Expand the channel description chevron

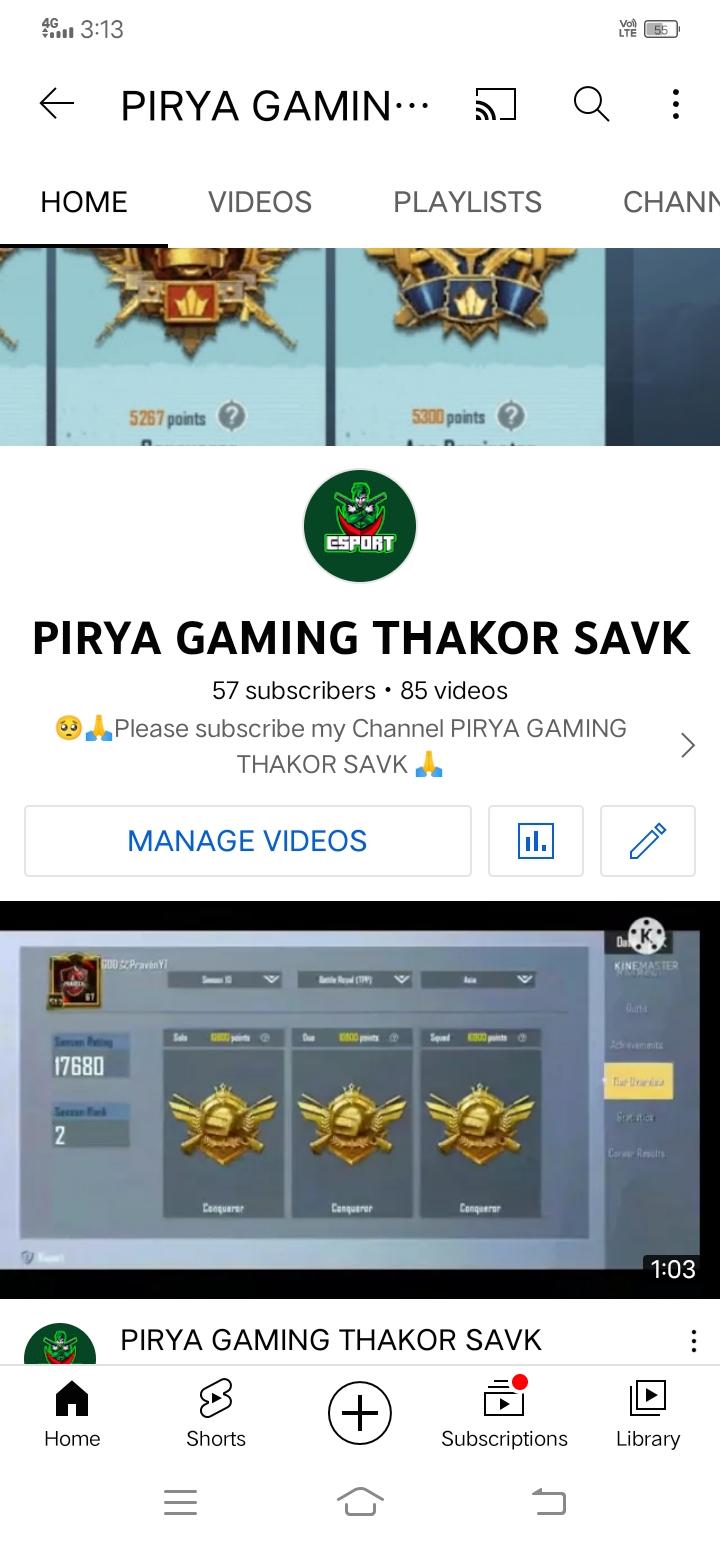(687, 745)
